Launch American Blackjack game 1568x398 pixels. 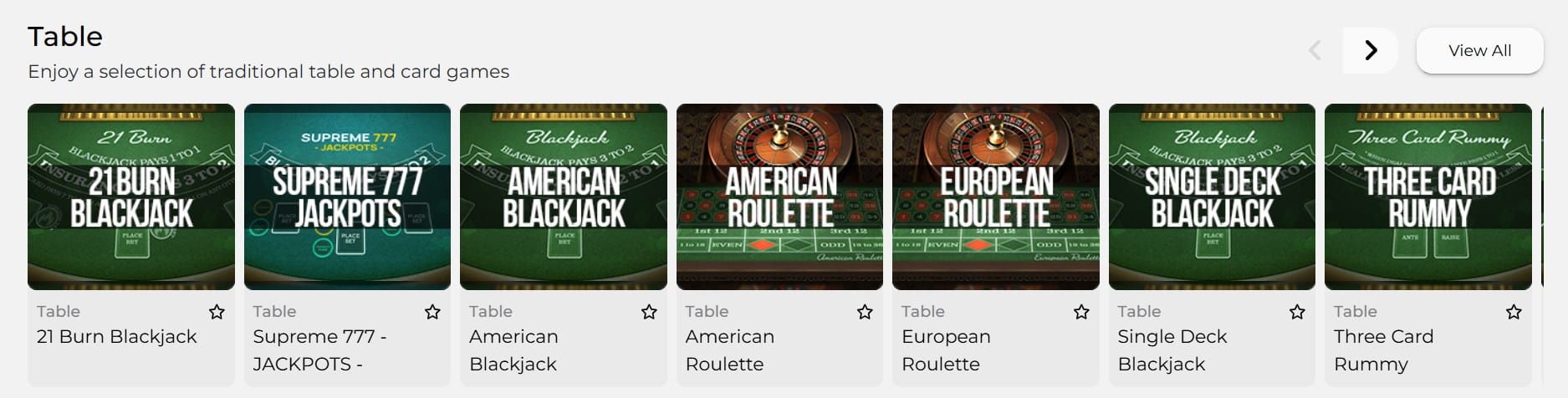(563, 196)
